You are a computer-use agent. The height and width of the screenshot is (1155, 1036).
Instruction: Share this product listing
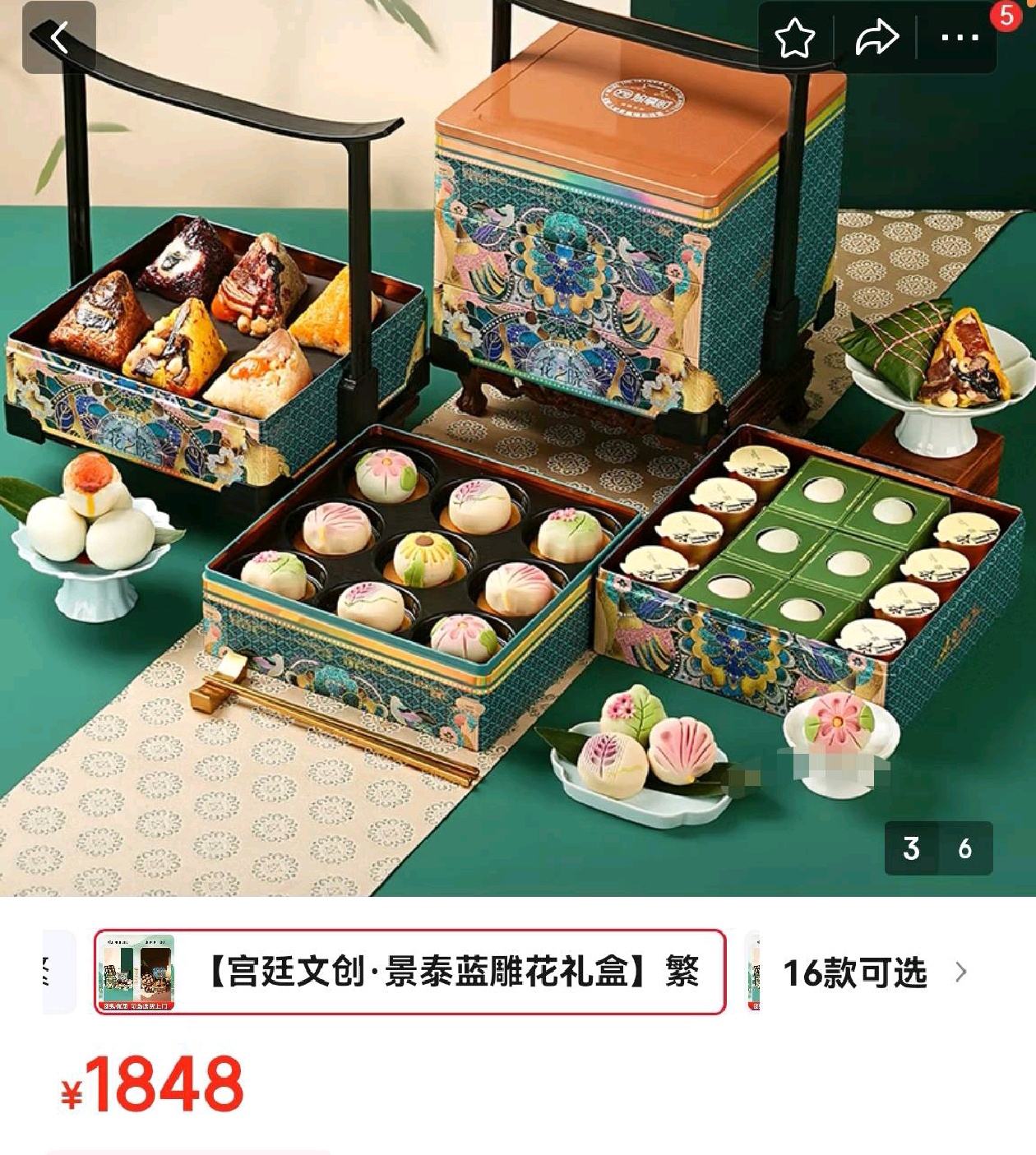coord(876,38)
